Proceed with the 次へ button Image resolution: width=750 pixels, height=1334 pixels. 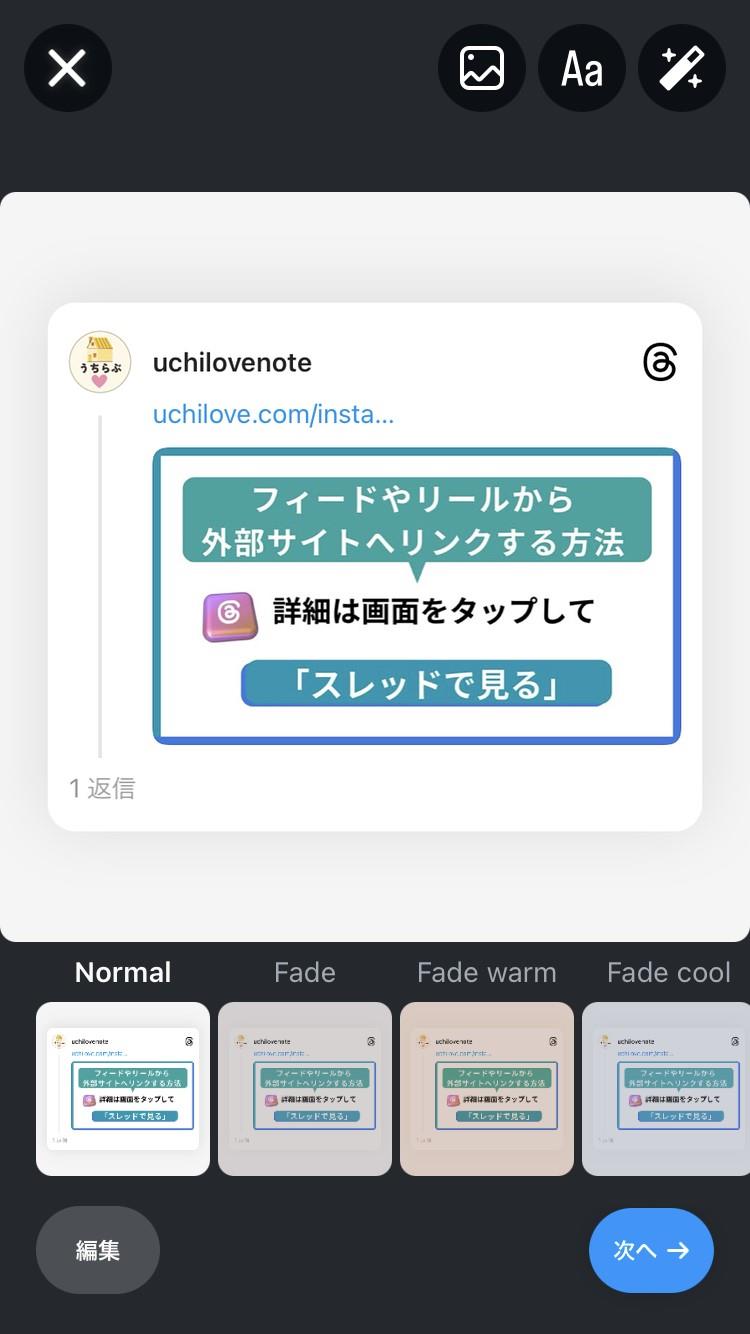click(651, 1250)
